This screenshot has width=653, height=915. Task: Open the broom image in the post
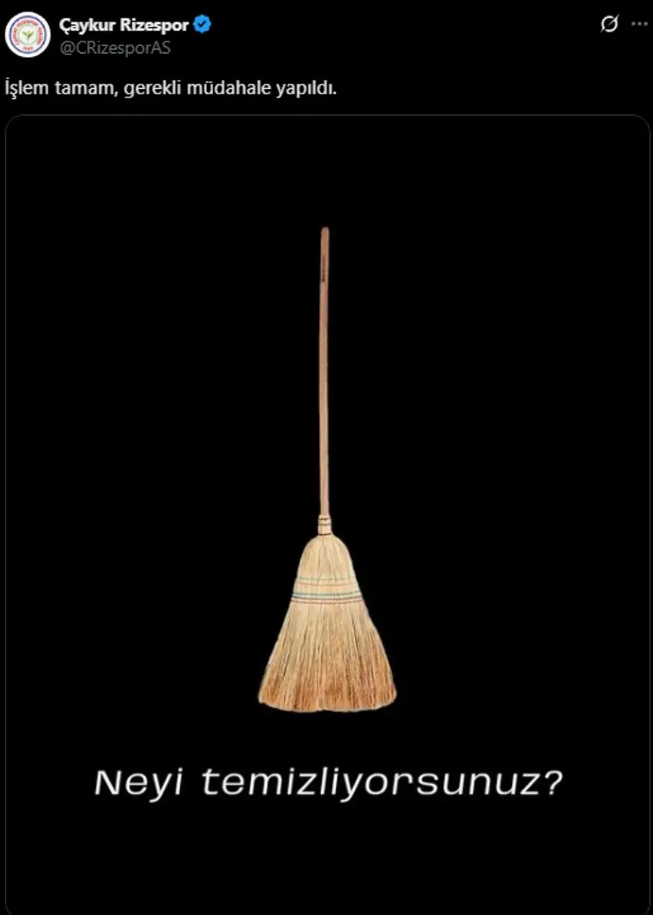pos(327,500)
